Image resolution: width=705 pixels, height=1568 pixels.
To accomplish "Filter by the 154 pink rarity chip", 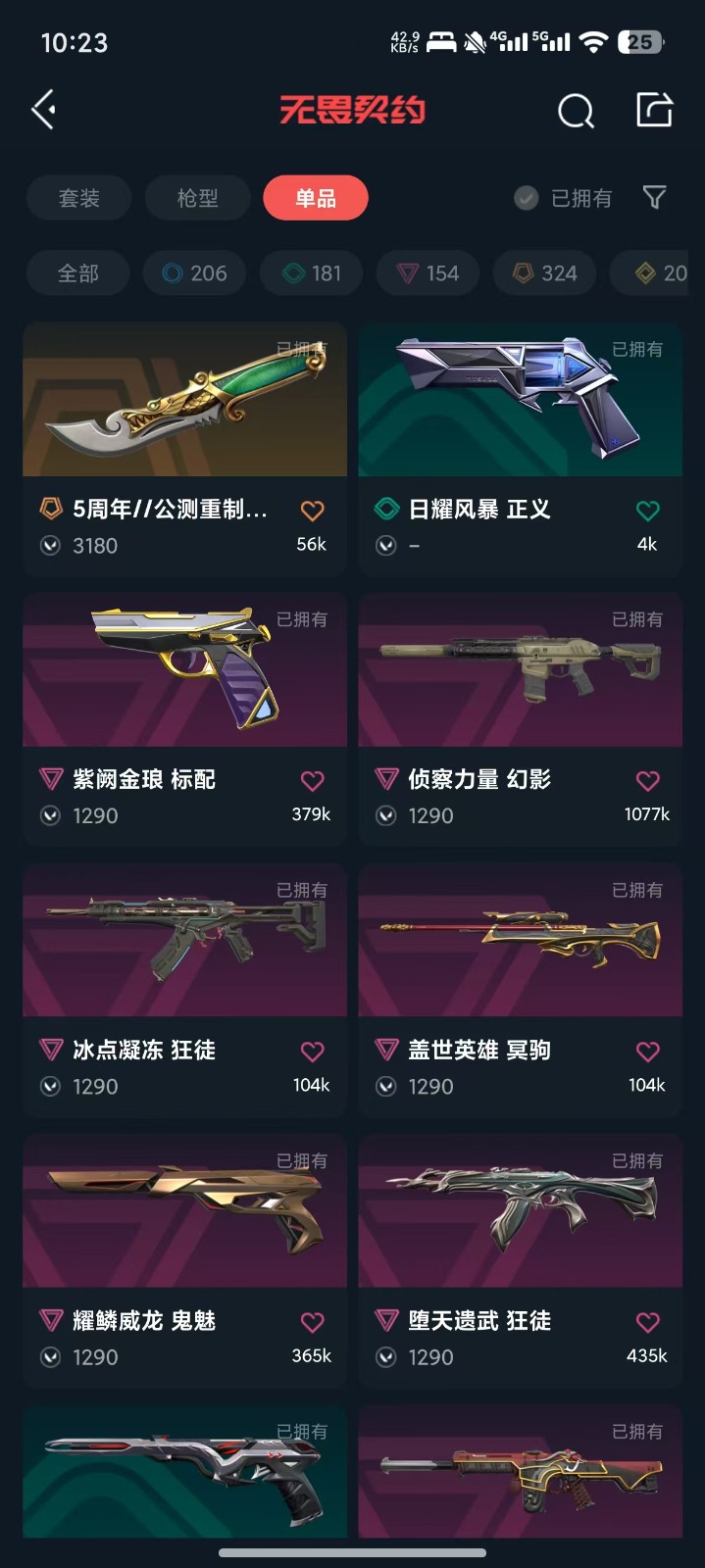I will click(428, 273).
